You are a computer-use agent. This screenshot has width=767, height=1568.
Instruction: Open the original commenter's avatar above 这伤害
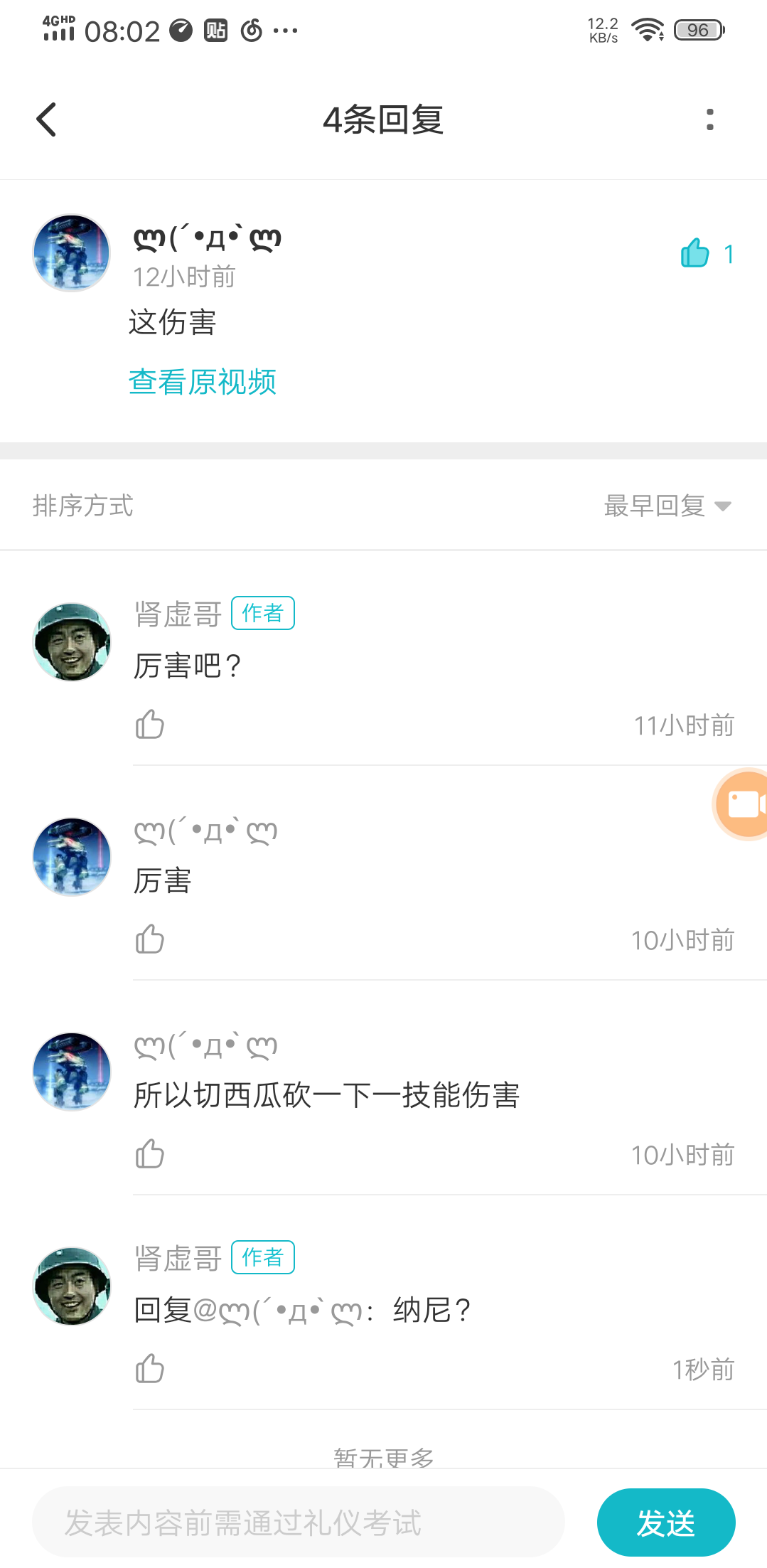pyautogui.click(x=72, y=253)
